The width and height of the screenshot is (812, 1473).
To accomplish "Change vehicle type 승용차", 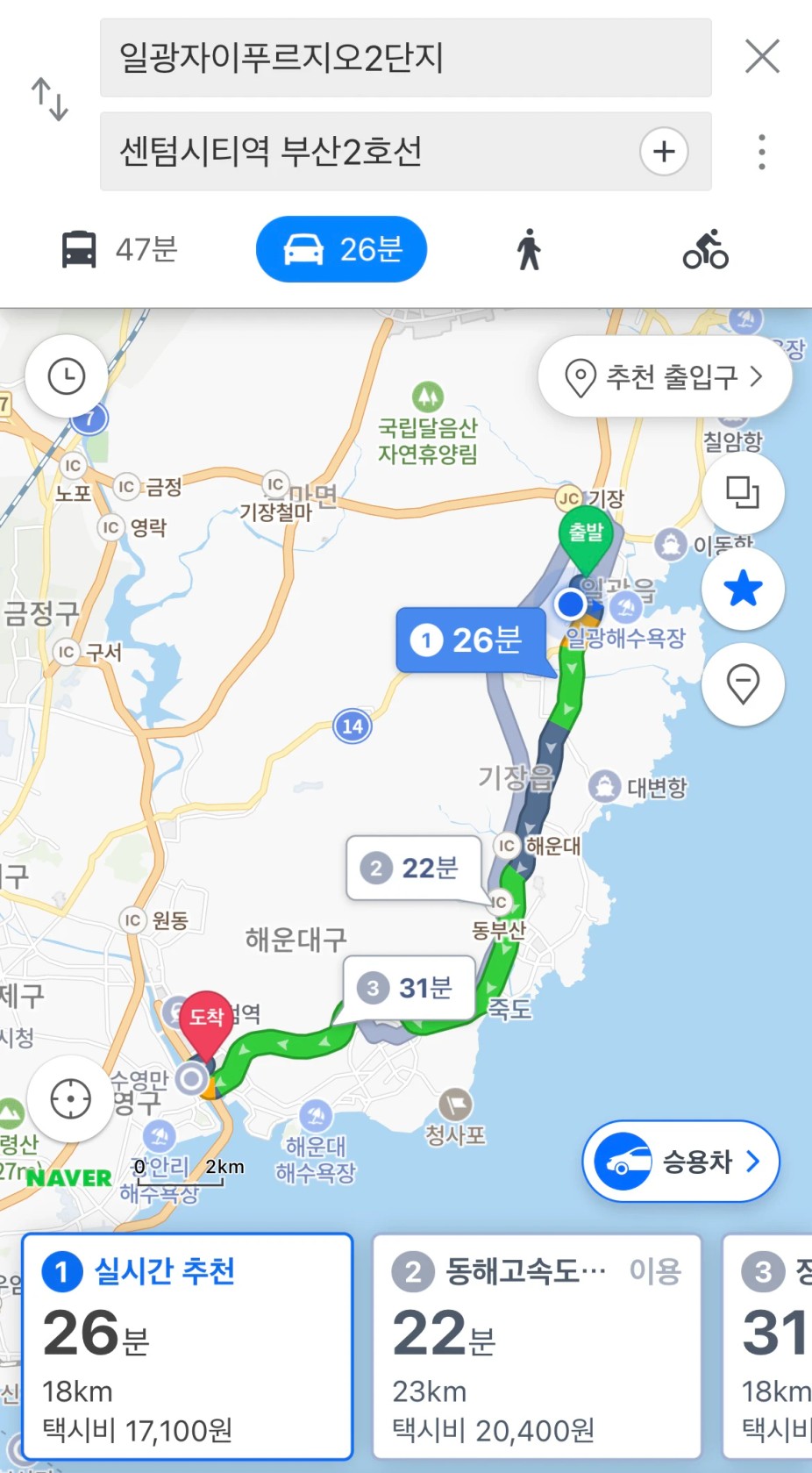I will (680, 1162).
